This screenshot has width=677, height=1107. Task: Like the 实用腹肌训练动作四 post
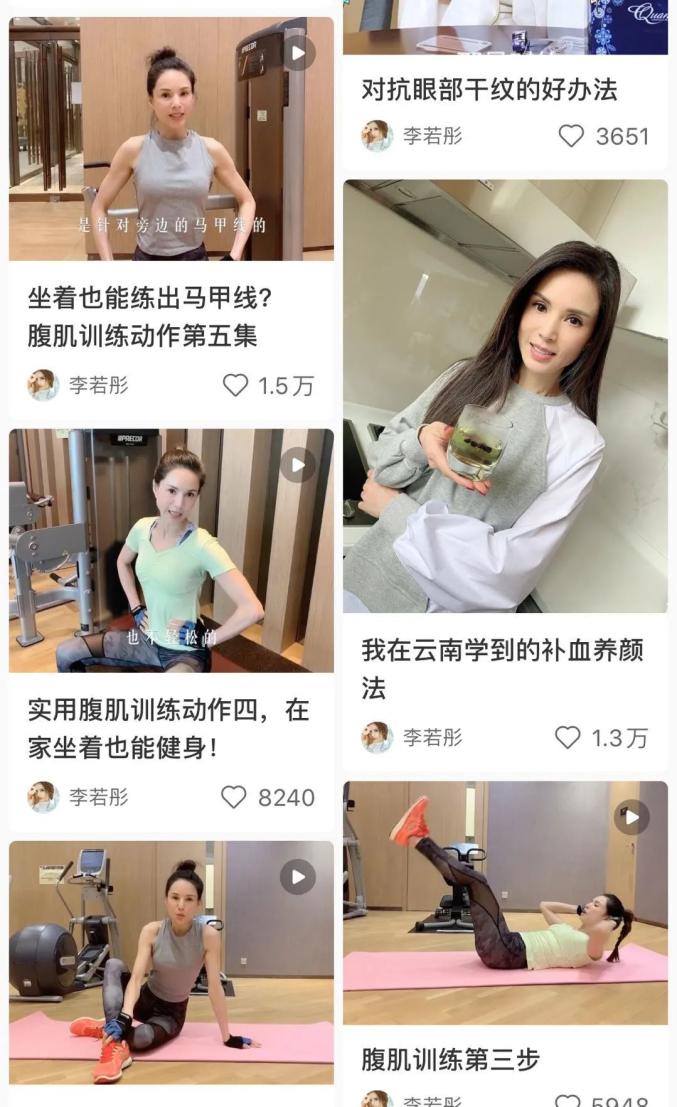click(233, 797)
